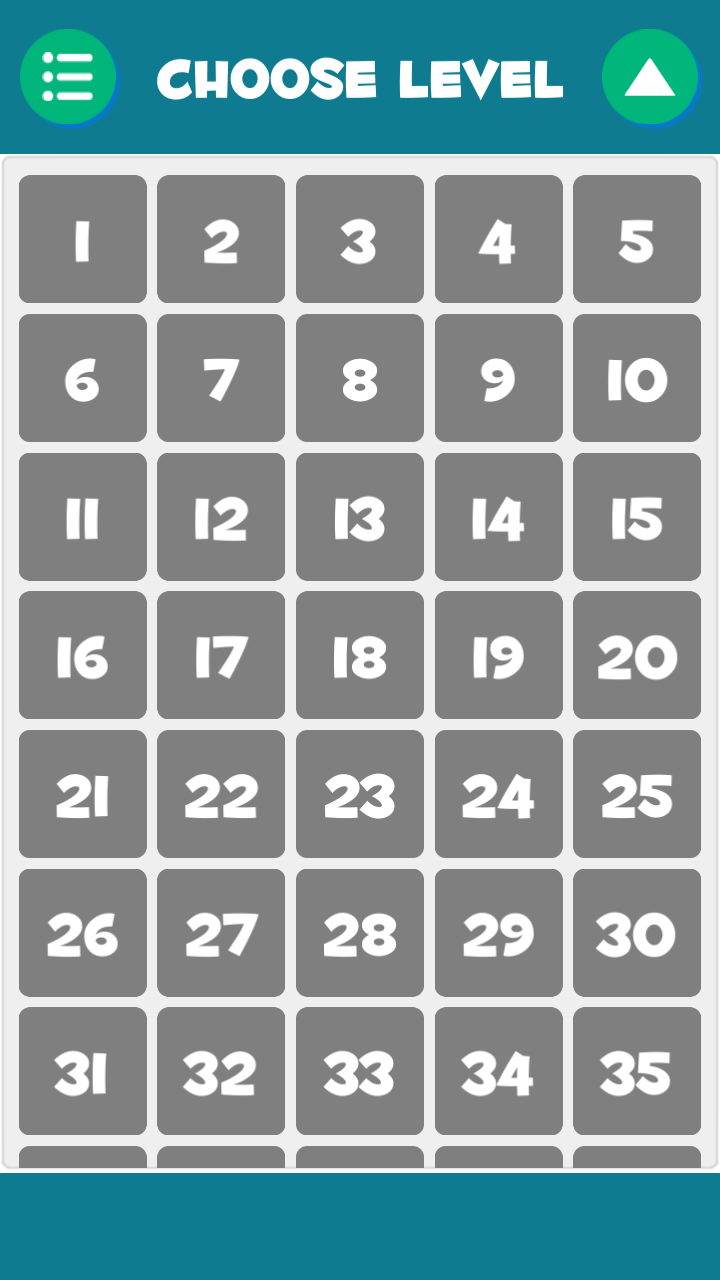Select level 10
This screenshot has height=1280, width=720.
click(637, 378)
